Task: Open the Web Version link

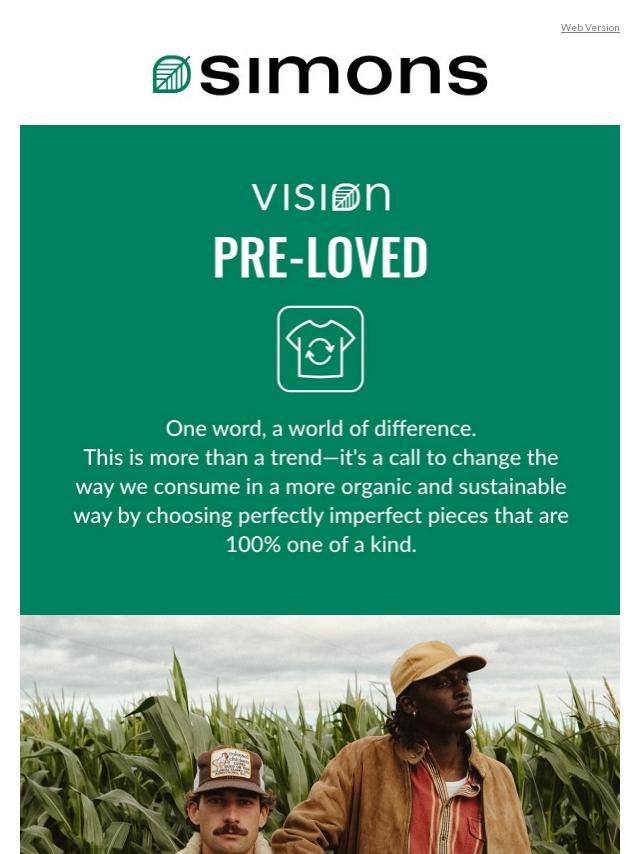Action: (590, 28)
